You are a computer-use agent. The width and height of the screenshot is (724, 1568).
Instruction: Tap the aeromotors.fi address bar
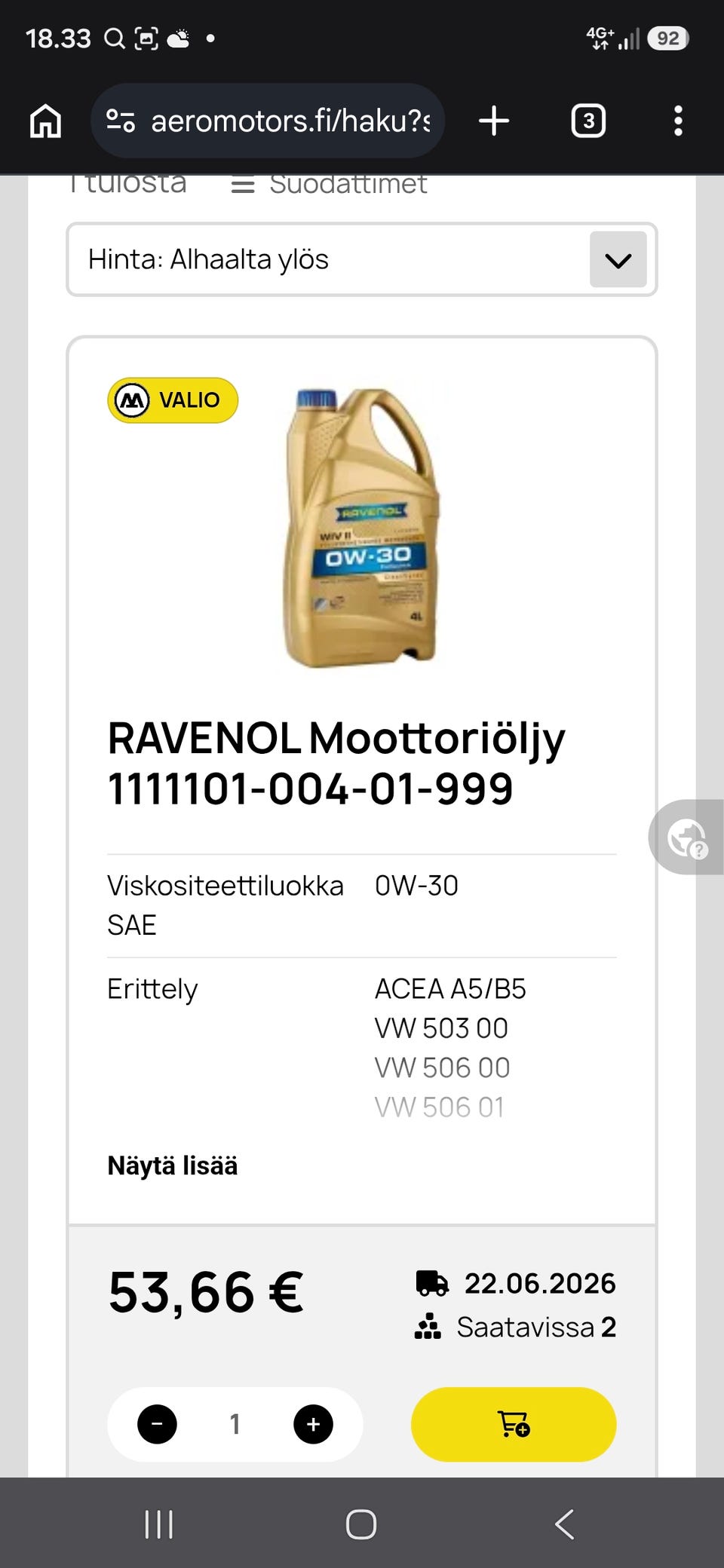pyautogui.click(x=268, y=121)
